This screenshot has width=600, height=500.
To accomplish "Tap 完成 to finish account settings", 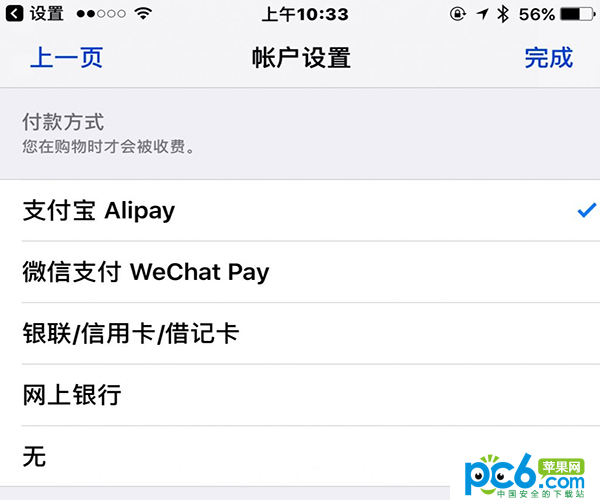I will pos(548,57).
